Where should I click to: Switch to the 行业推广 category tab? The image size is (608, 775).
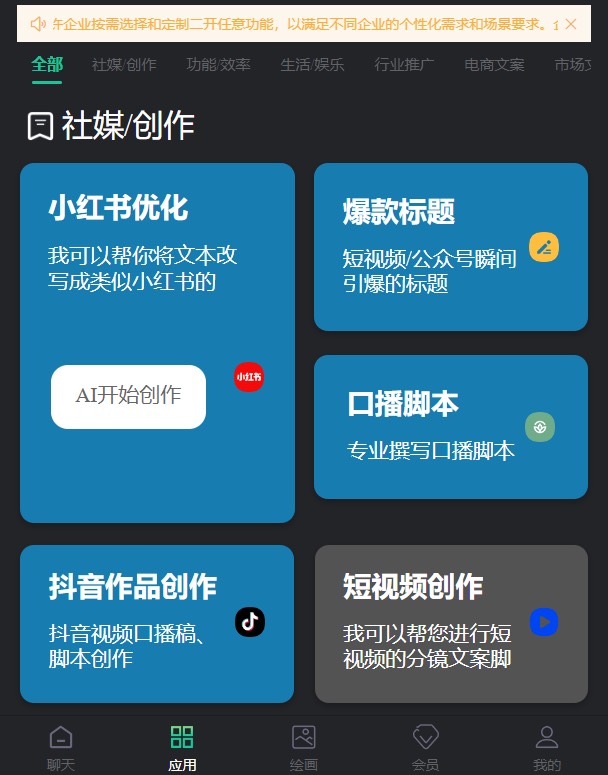tap(404, 65)
